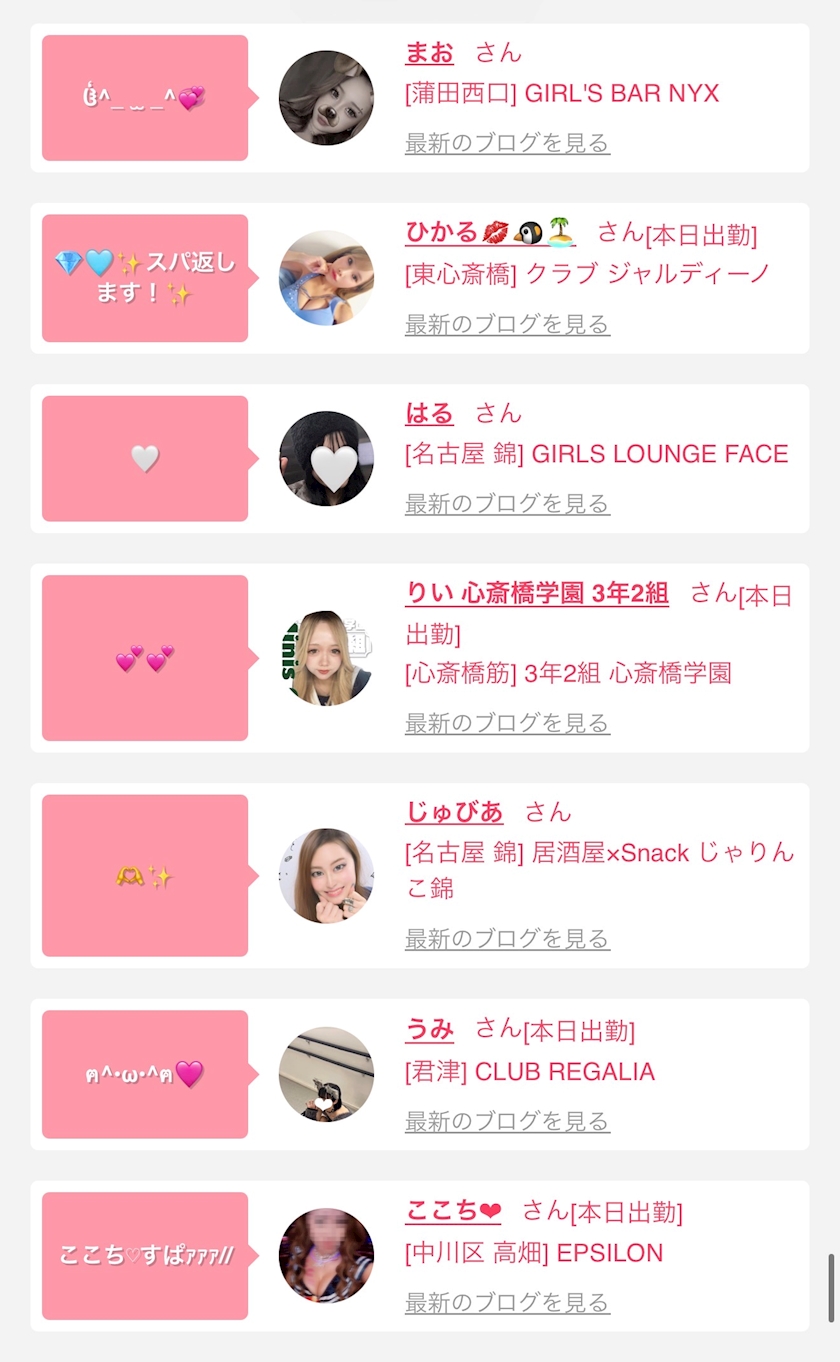Open うみ's profile name link

tap(429, 1029)
